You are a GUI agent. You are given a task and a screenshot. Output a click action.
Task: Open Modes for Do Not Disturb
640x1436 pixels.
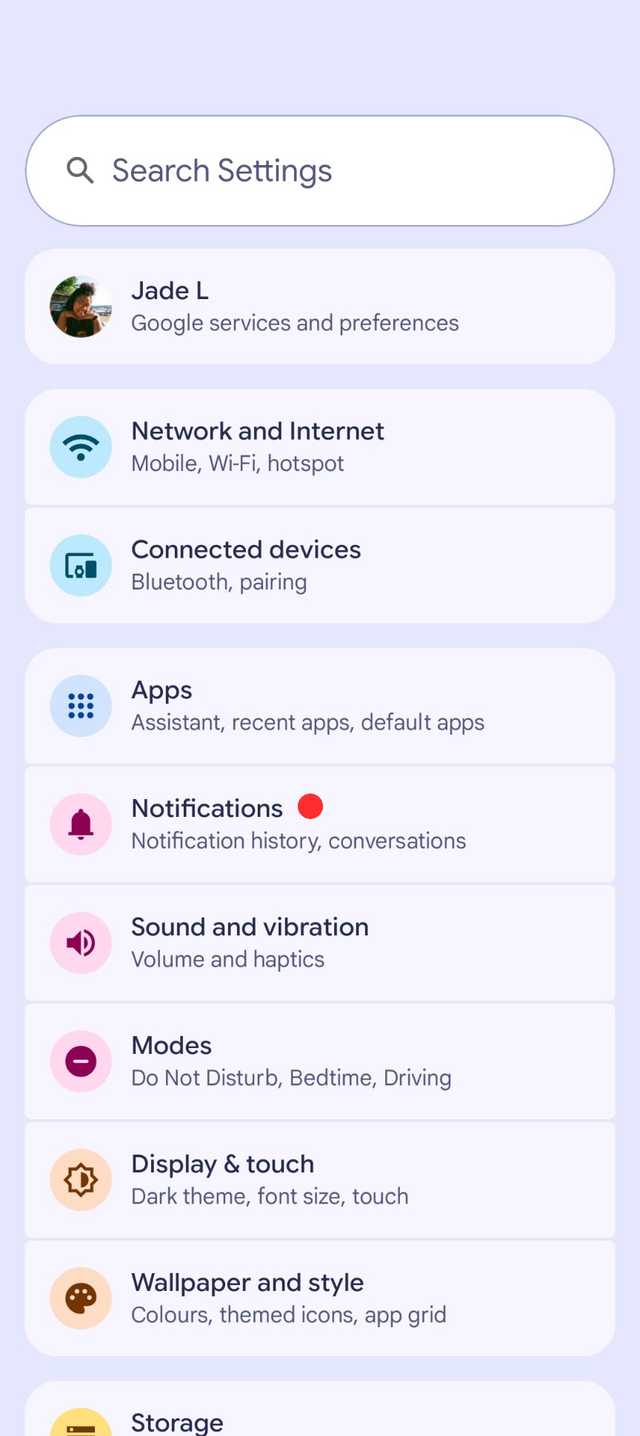(x=320, y=1061)
